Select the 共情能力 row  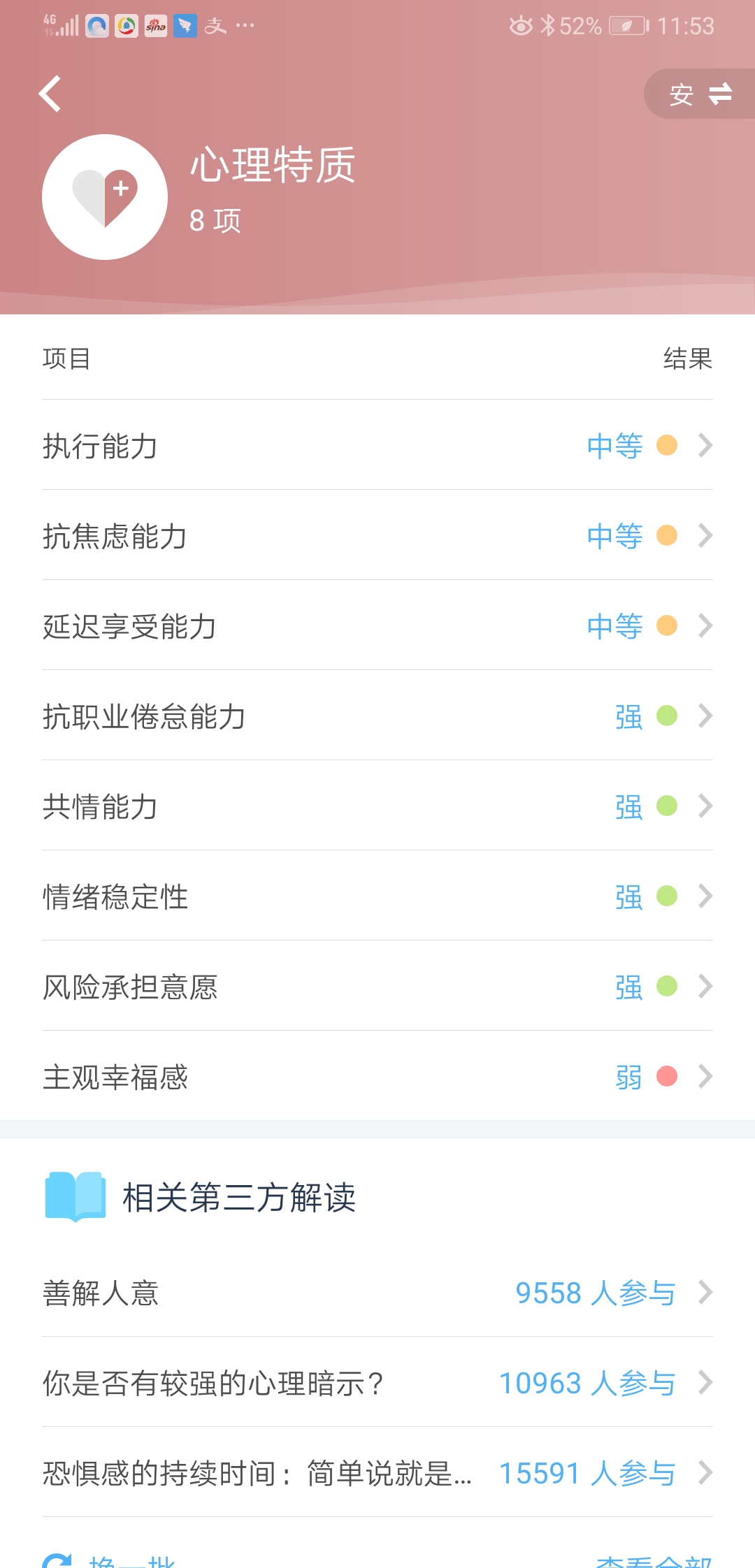click(377, 806)
